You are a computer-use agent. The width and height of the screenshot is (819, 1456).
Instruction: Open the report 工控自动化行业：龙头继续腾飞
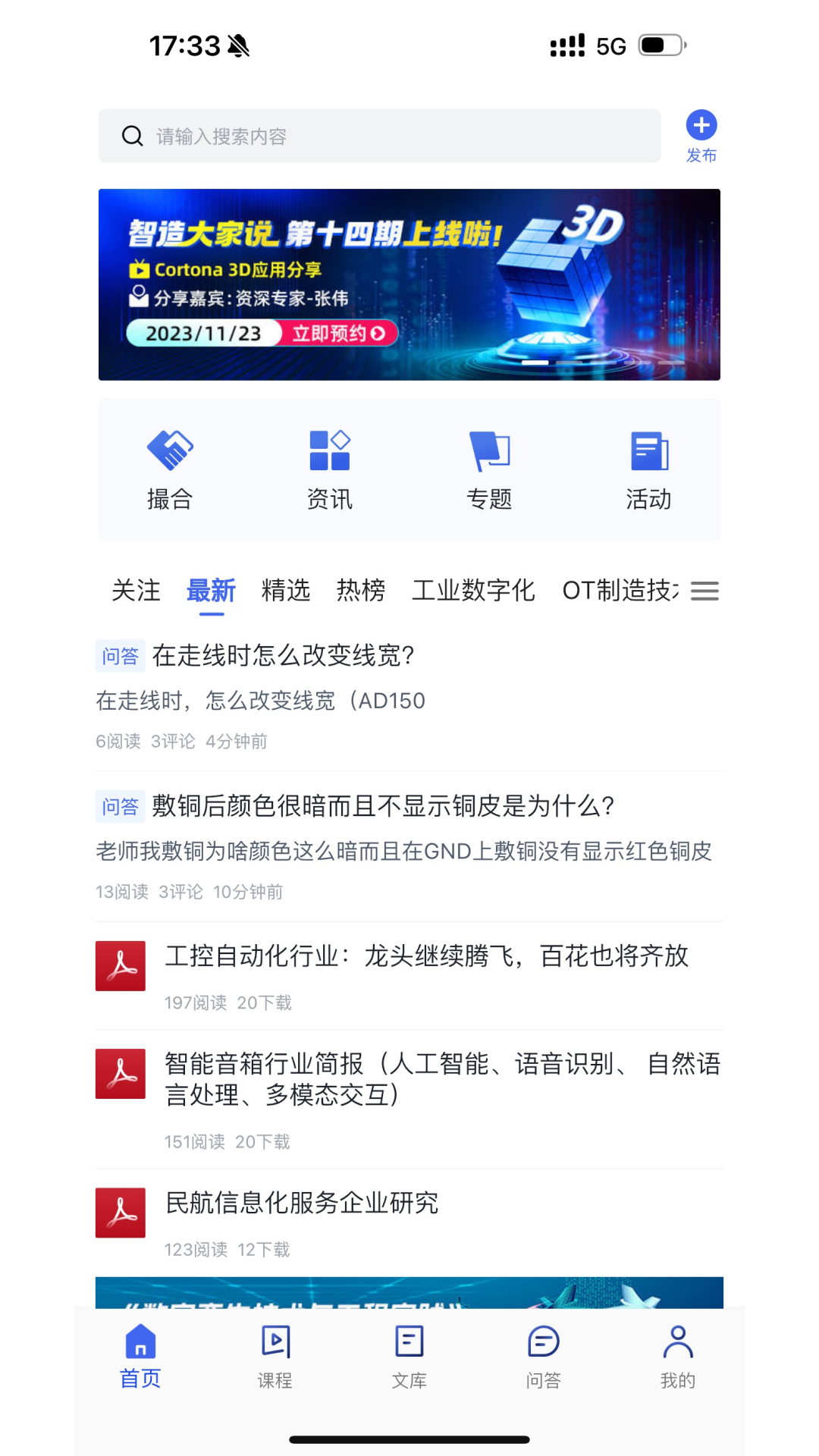[426, 957]
